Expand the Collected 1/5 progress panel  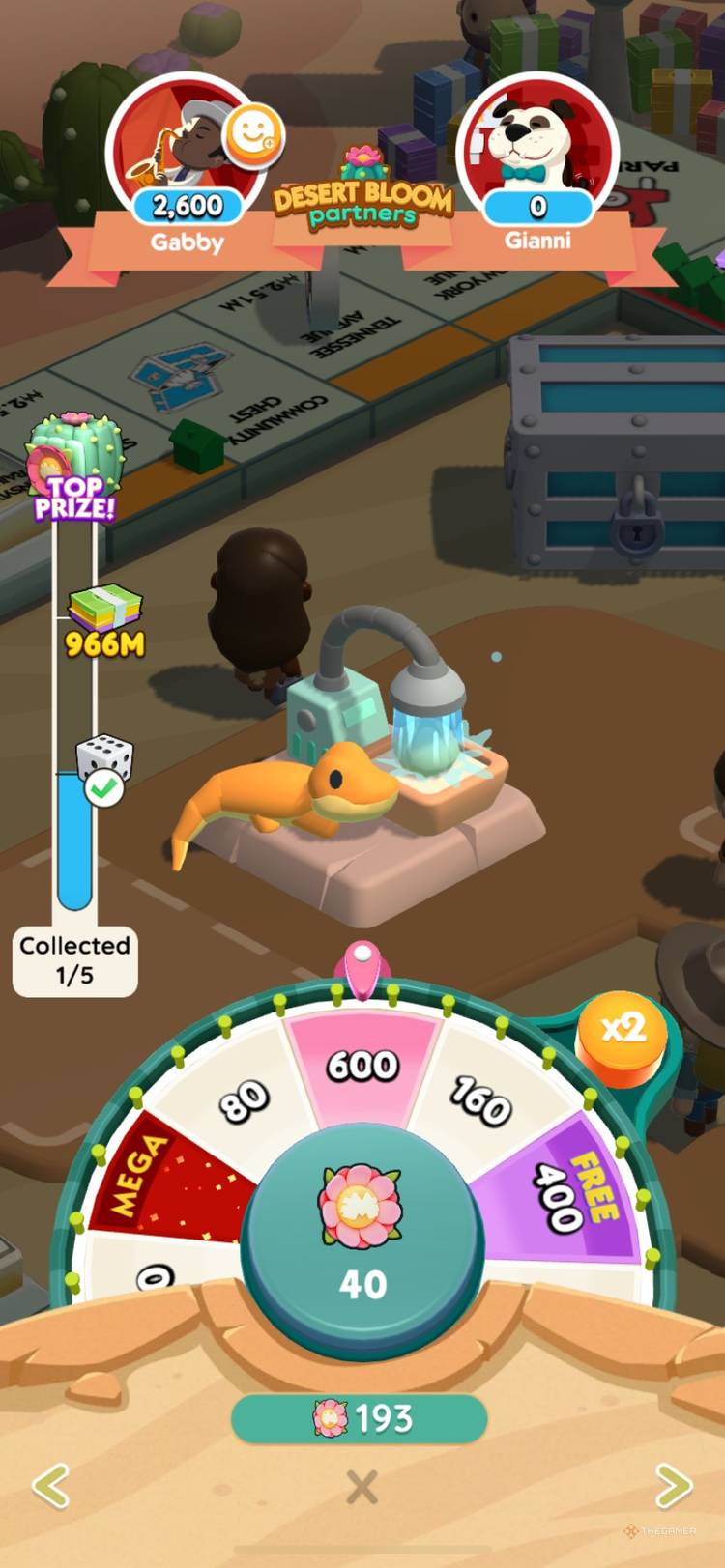click(x=74, y=959)
